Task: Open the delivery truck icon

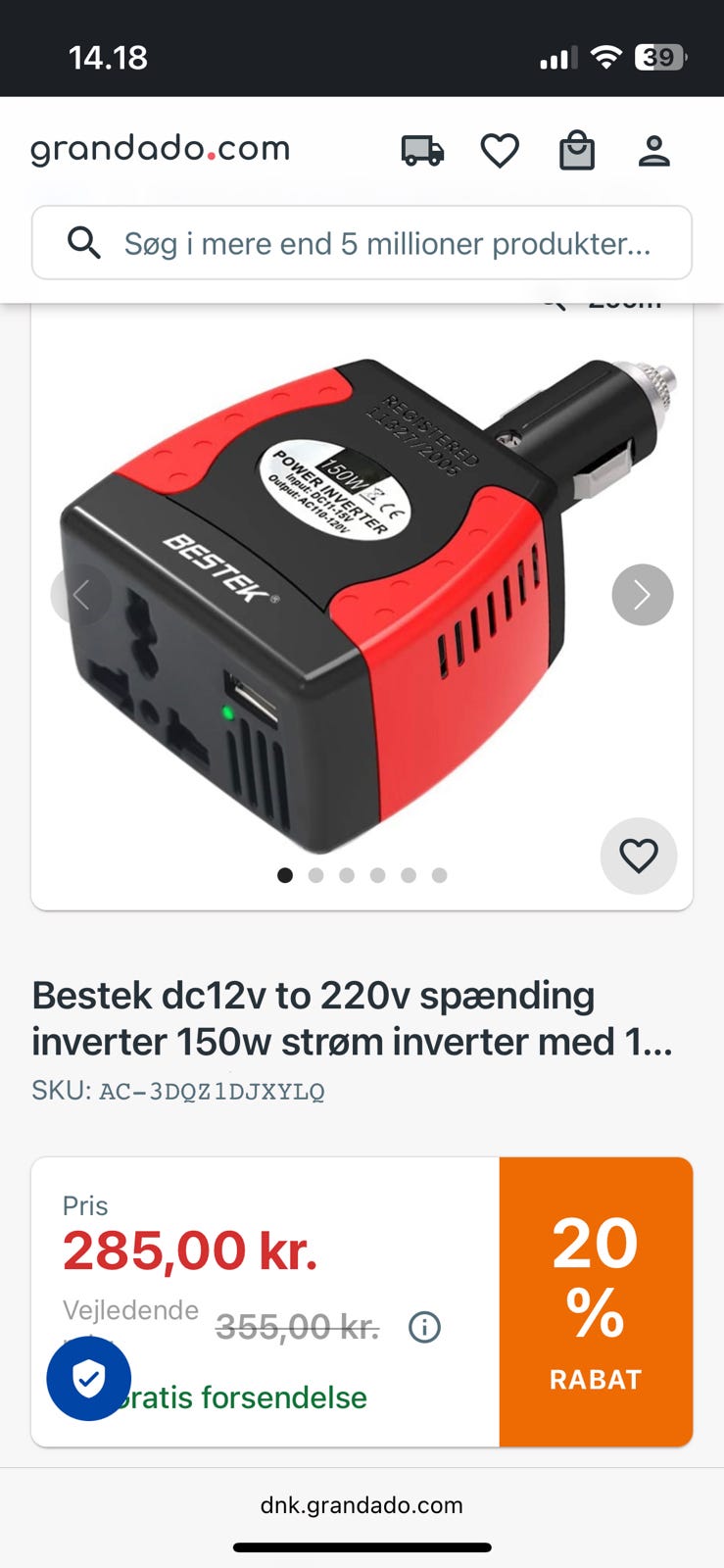Action: 422,151
